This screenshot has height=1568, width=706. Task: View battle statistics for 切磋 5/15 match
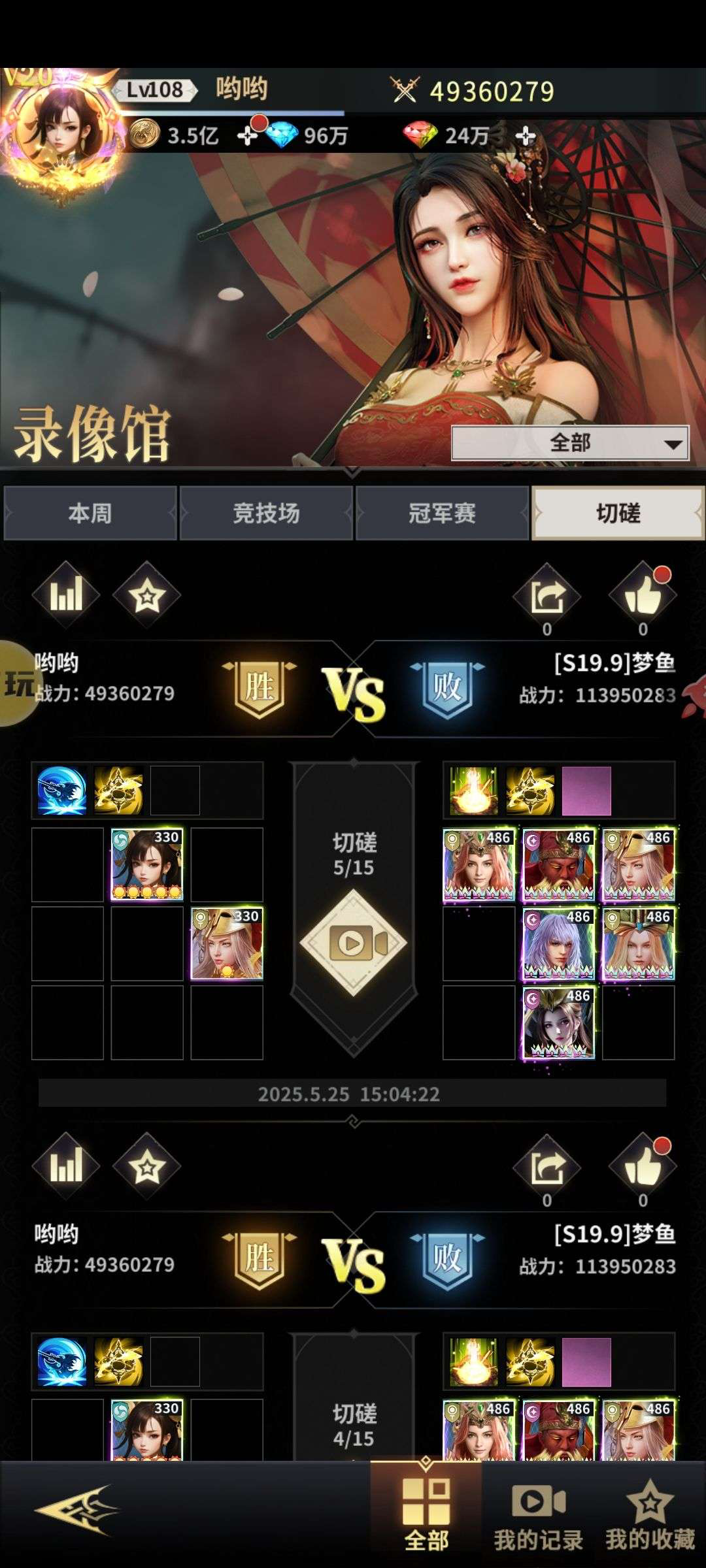pyautogui.click(x=66, y=594)
